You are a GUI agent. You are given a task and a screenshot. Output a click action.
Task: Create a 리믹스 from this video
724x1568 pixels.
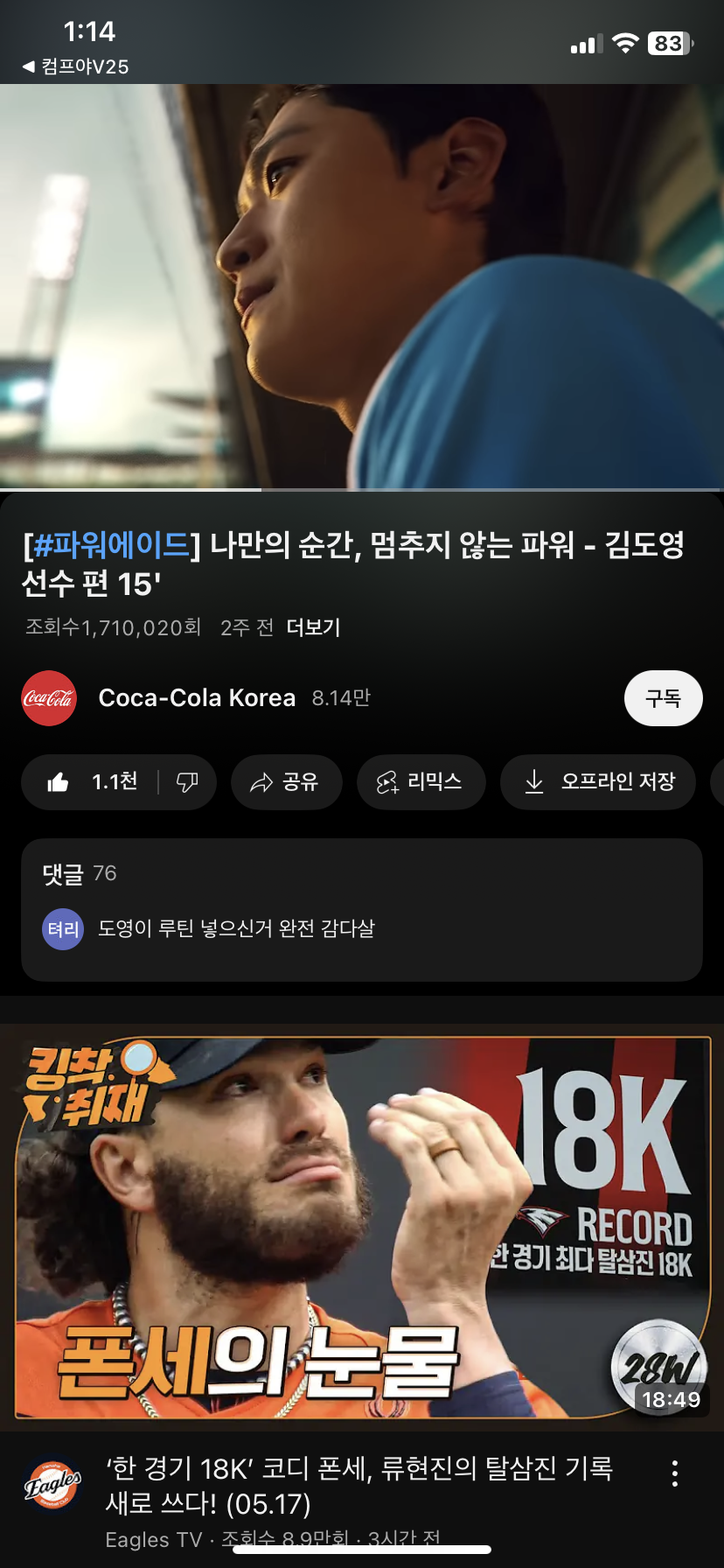point(421,781)
